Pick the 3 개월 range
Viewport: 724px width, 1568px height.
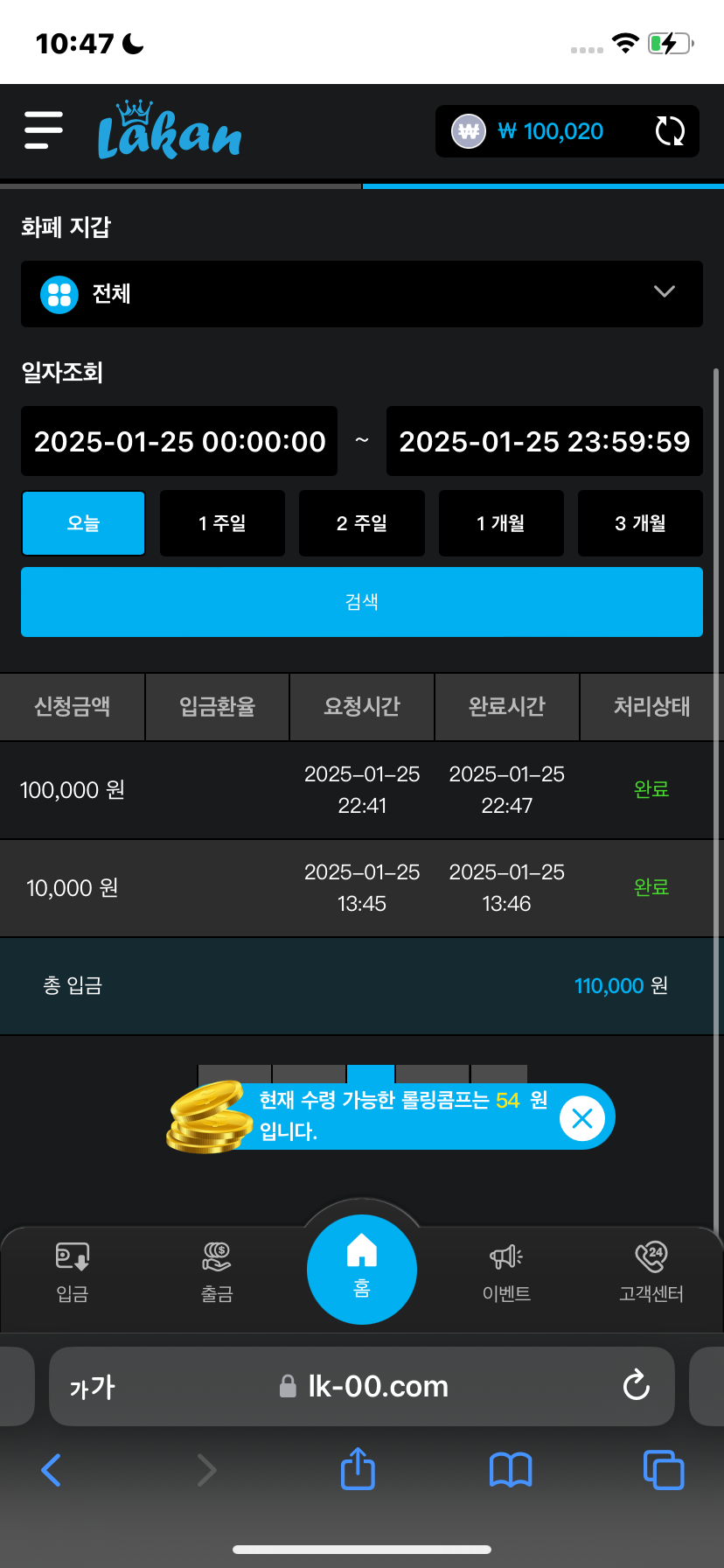point(640,523)
